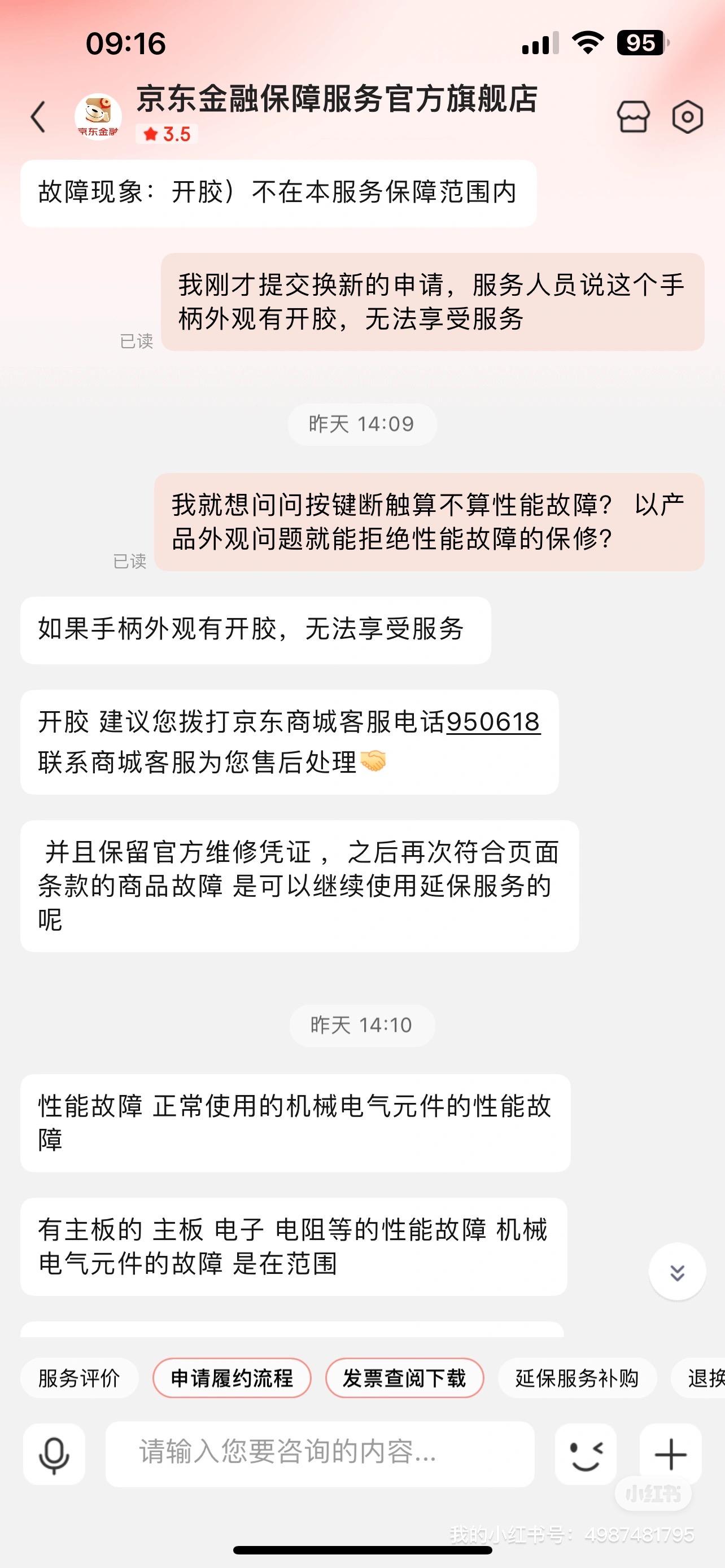Open the emoji picker

point(586,1454)
